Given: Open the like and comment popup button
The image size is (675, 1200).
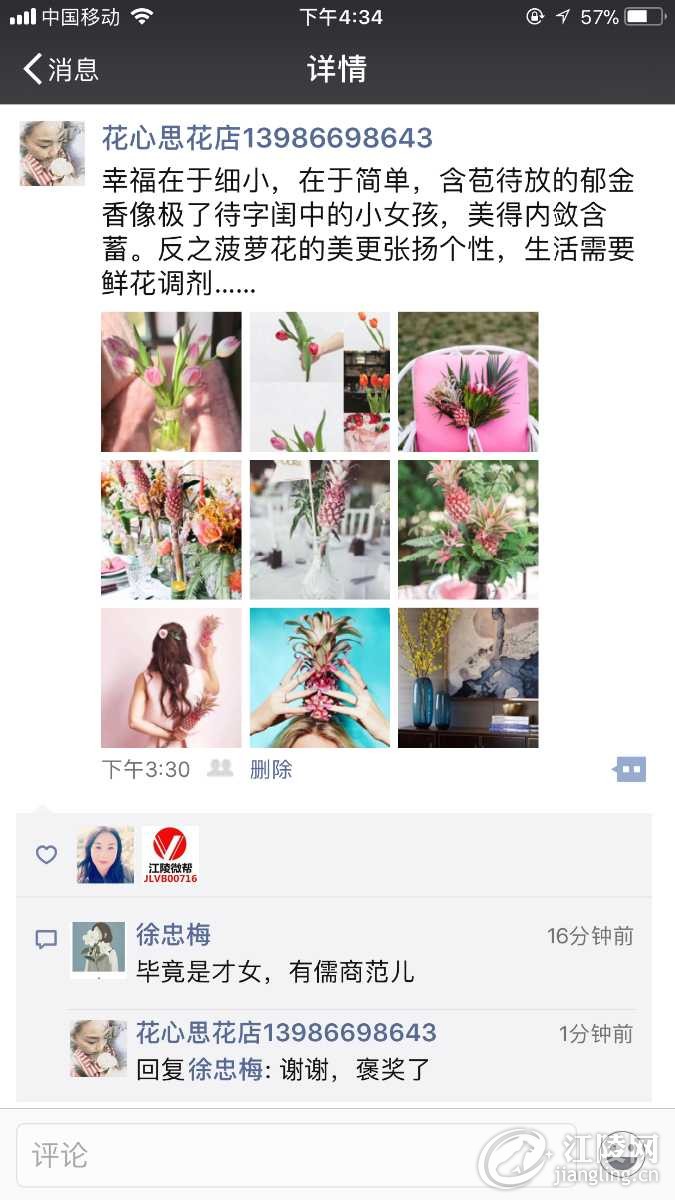Looking at the screenshot, I should pyautogui.click(x=630, y=769).
